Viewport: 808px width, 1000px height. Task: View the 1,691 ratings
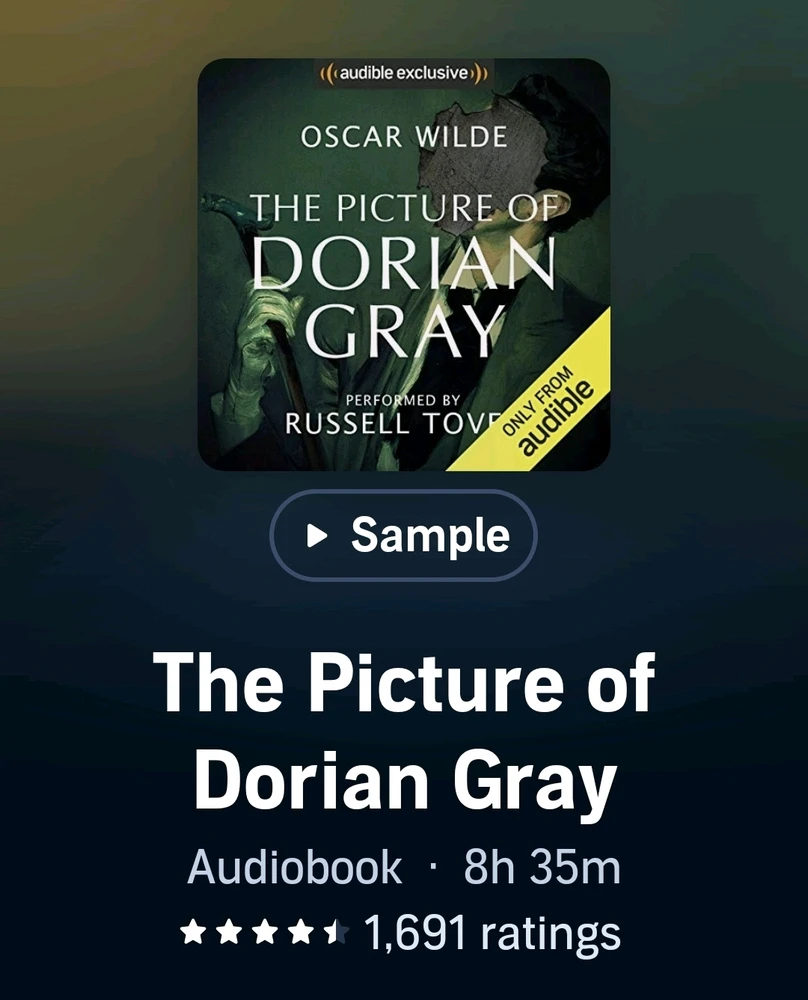400,934
